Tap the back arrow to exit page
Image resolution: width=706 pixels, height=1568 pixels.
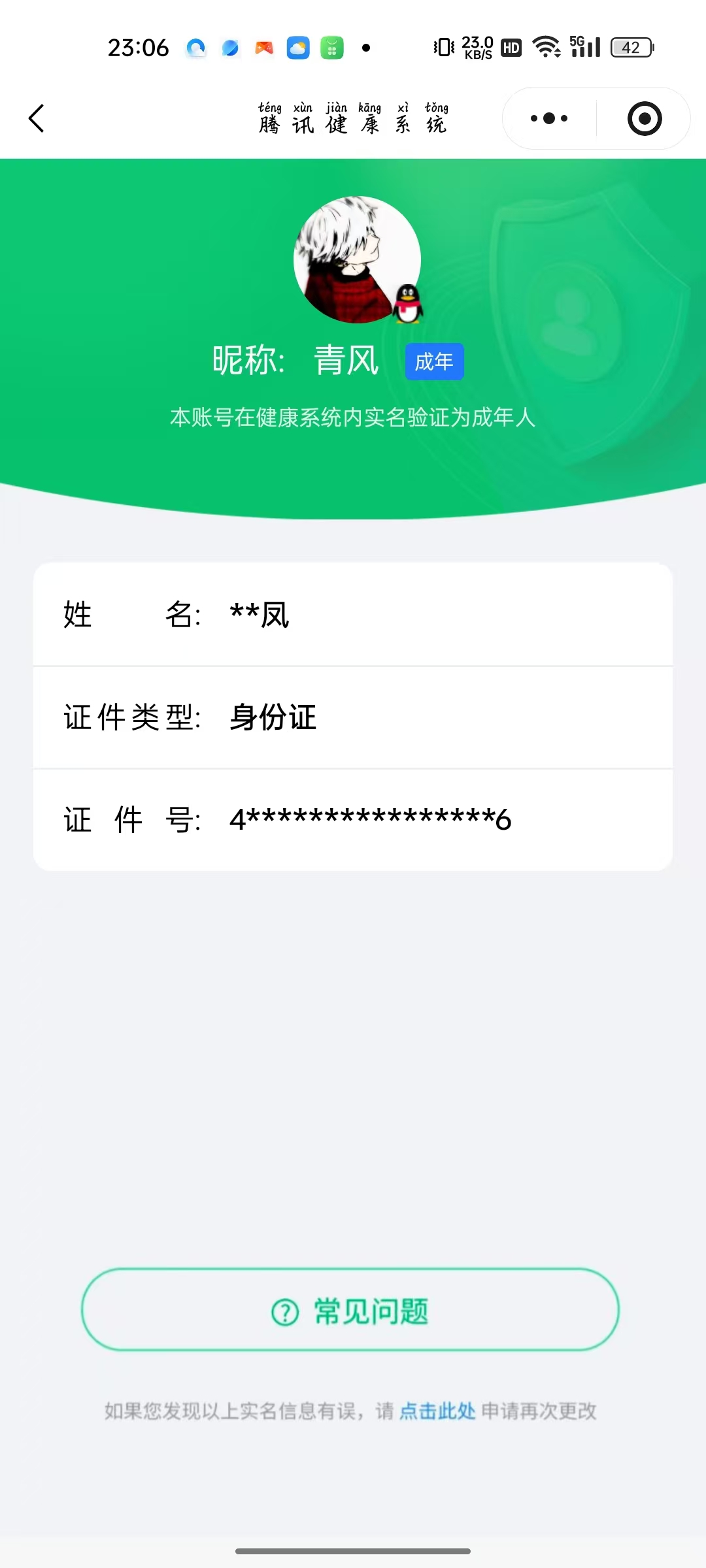37,118
